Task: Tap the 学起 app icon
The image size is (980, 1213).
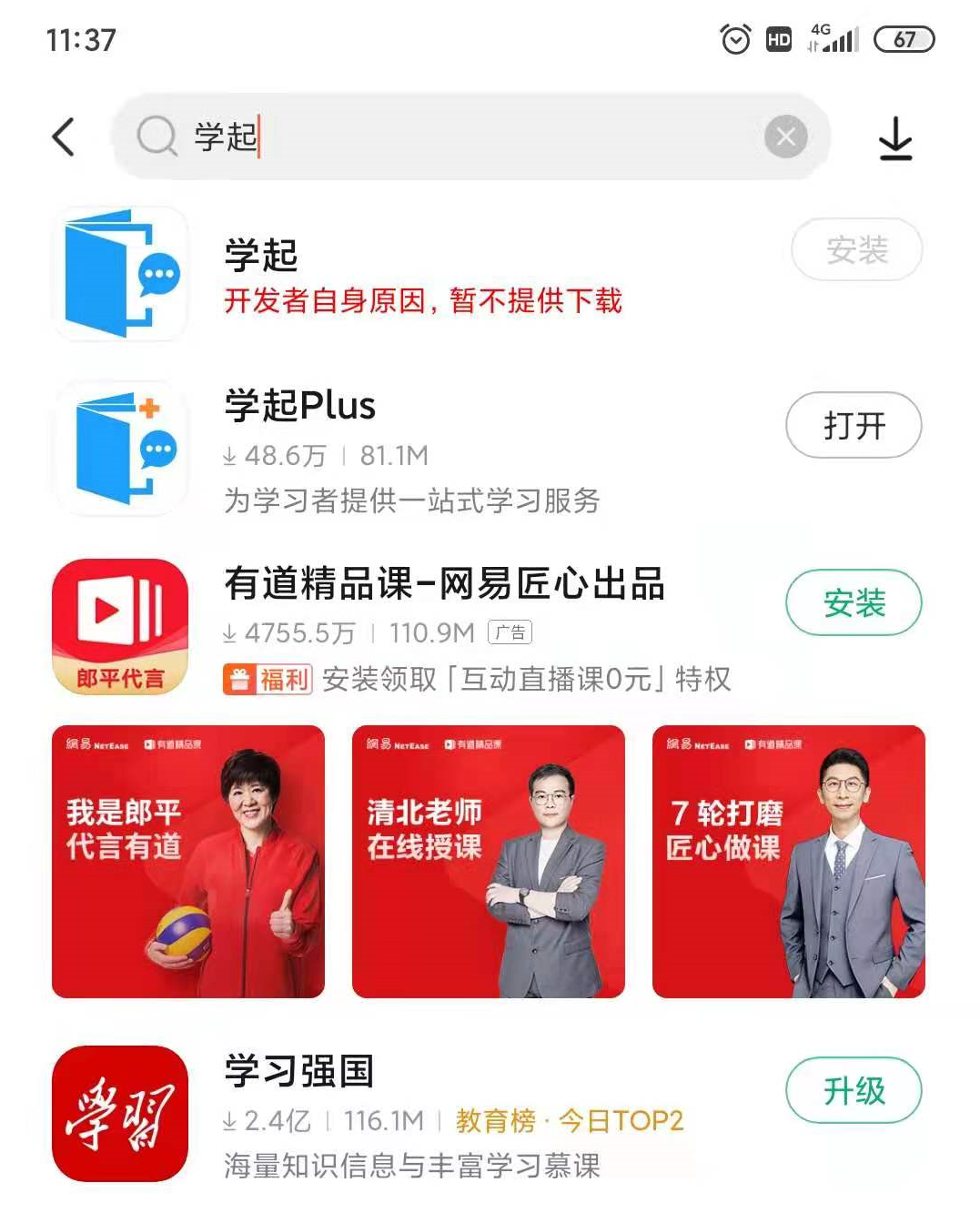Action: pyautogui.click(x=119, y=273)
